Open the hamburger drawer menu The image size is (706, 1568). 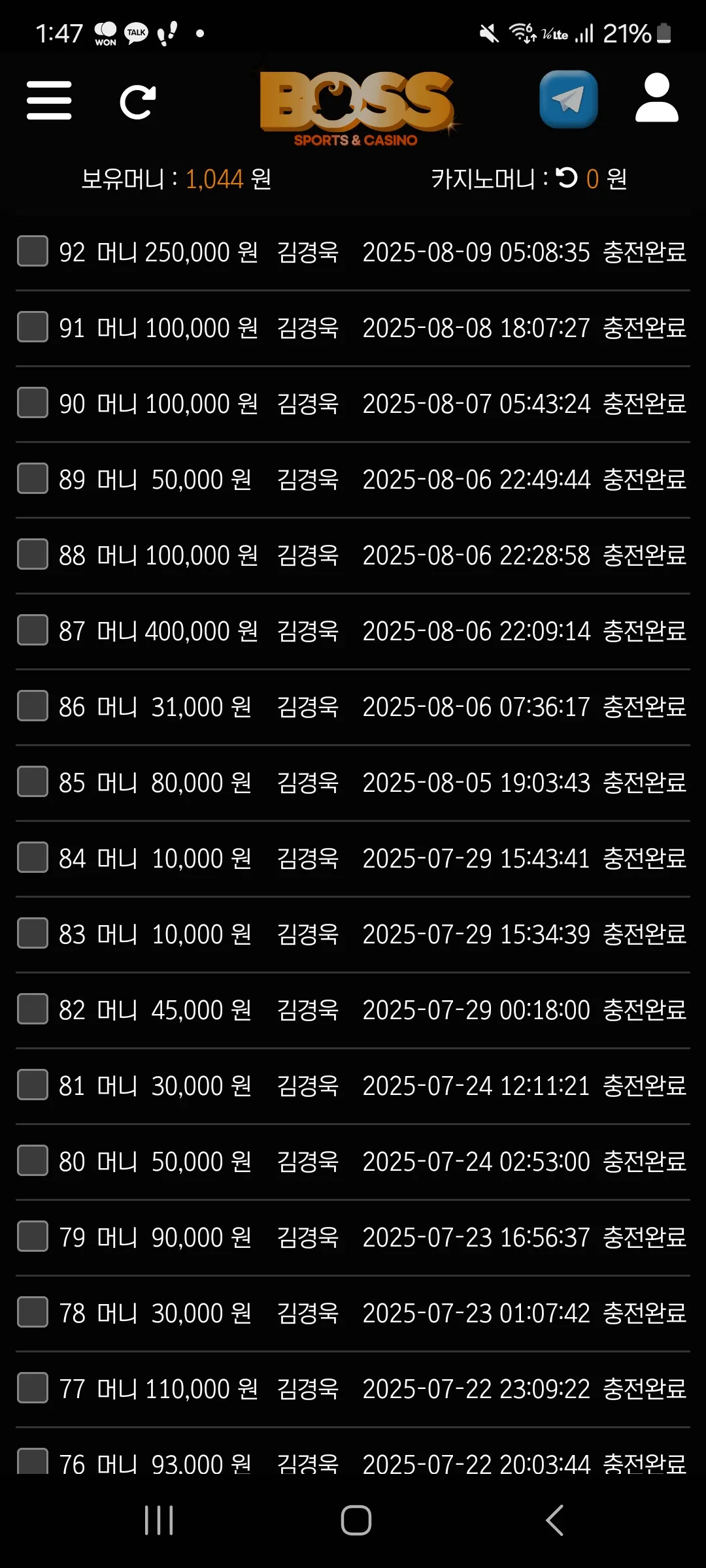(x=49, y=101)
